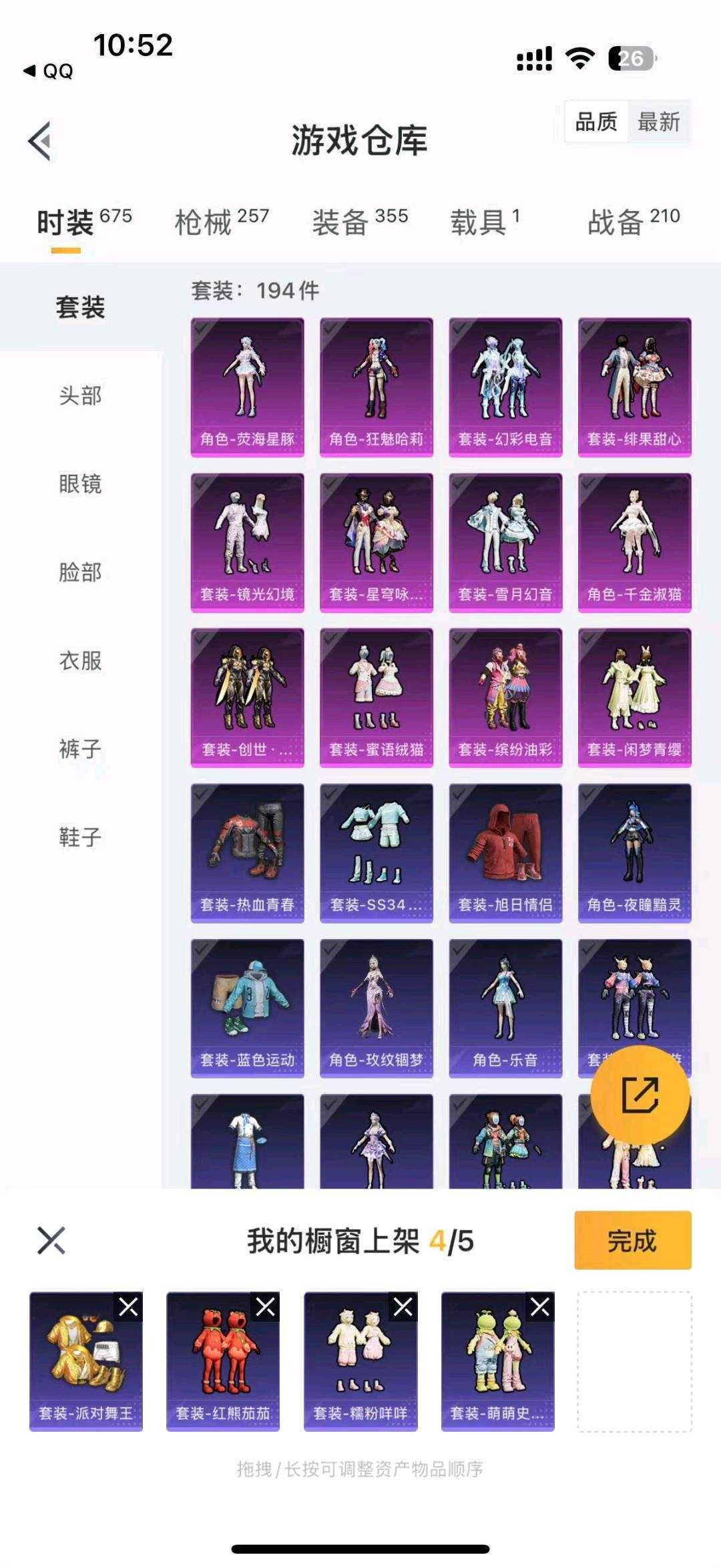
Task: Open the 战备 tab
Action: pyautogui.click(x=634, y=222)
